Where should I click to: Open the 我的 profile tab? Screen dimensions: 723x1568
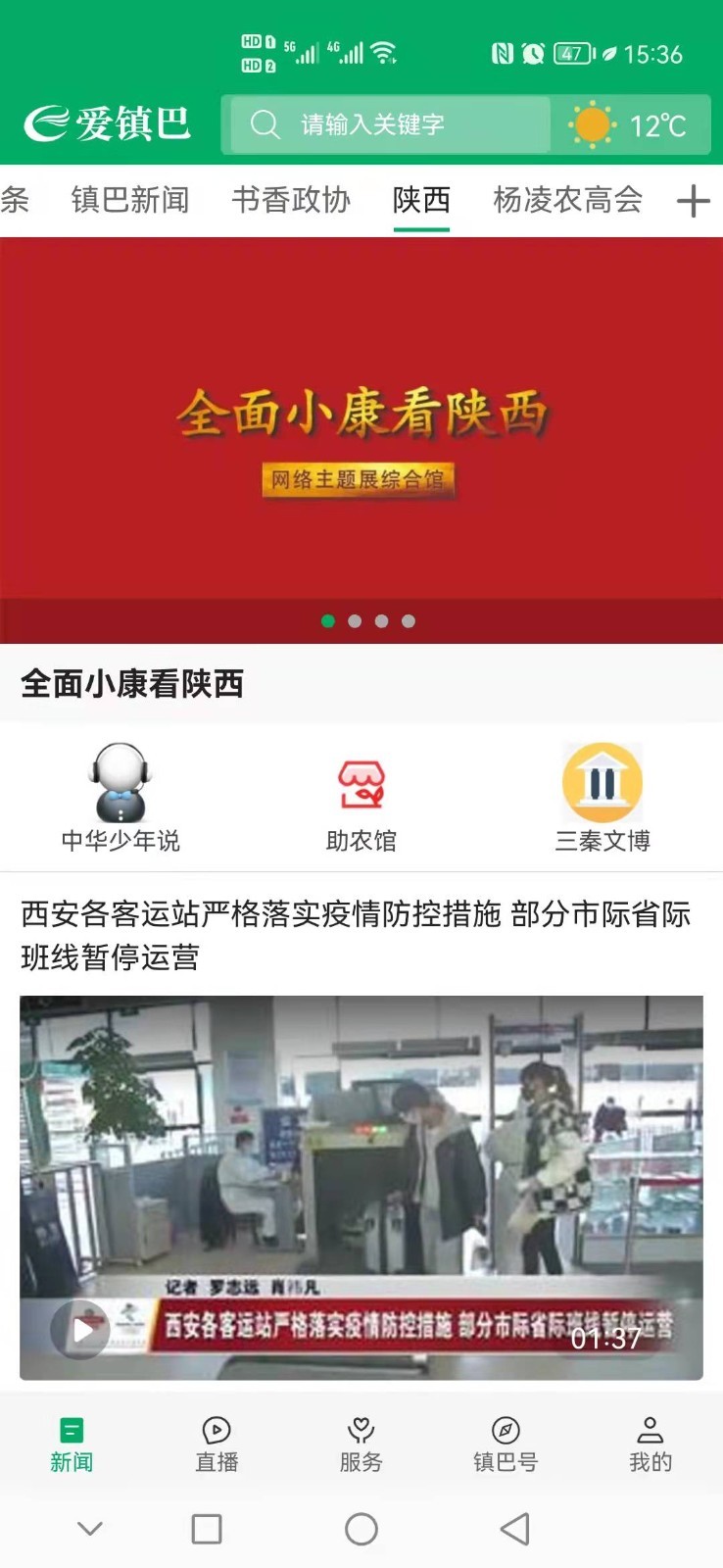(650, 1444)
